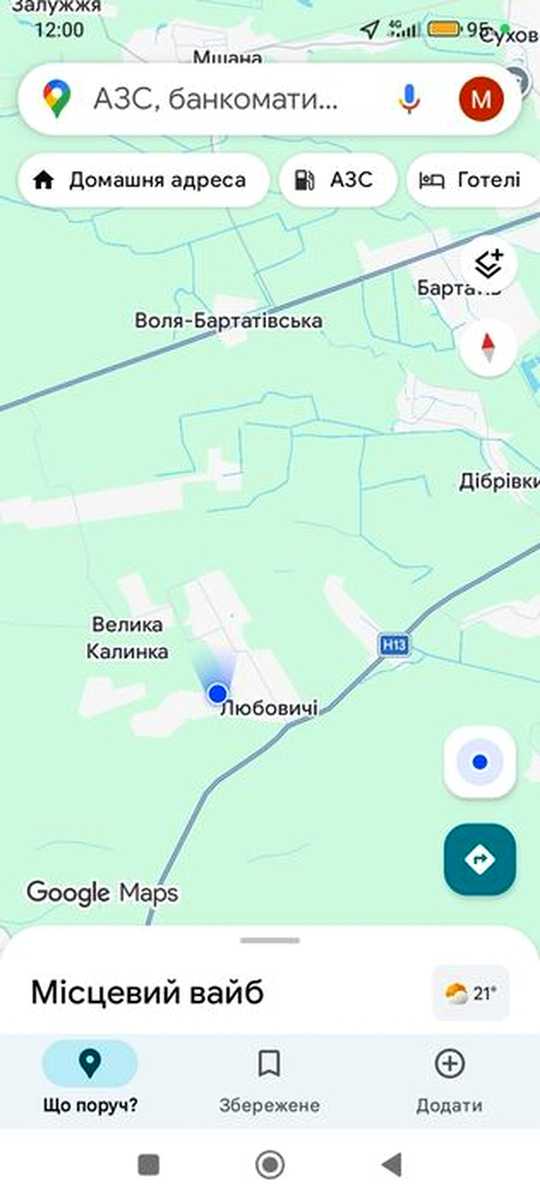Image resolution: width=540 pixels, height=1200 pixels.
Task: Go to the home screen via the system button
Action: pos(269,1163)
